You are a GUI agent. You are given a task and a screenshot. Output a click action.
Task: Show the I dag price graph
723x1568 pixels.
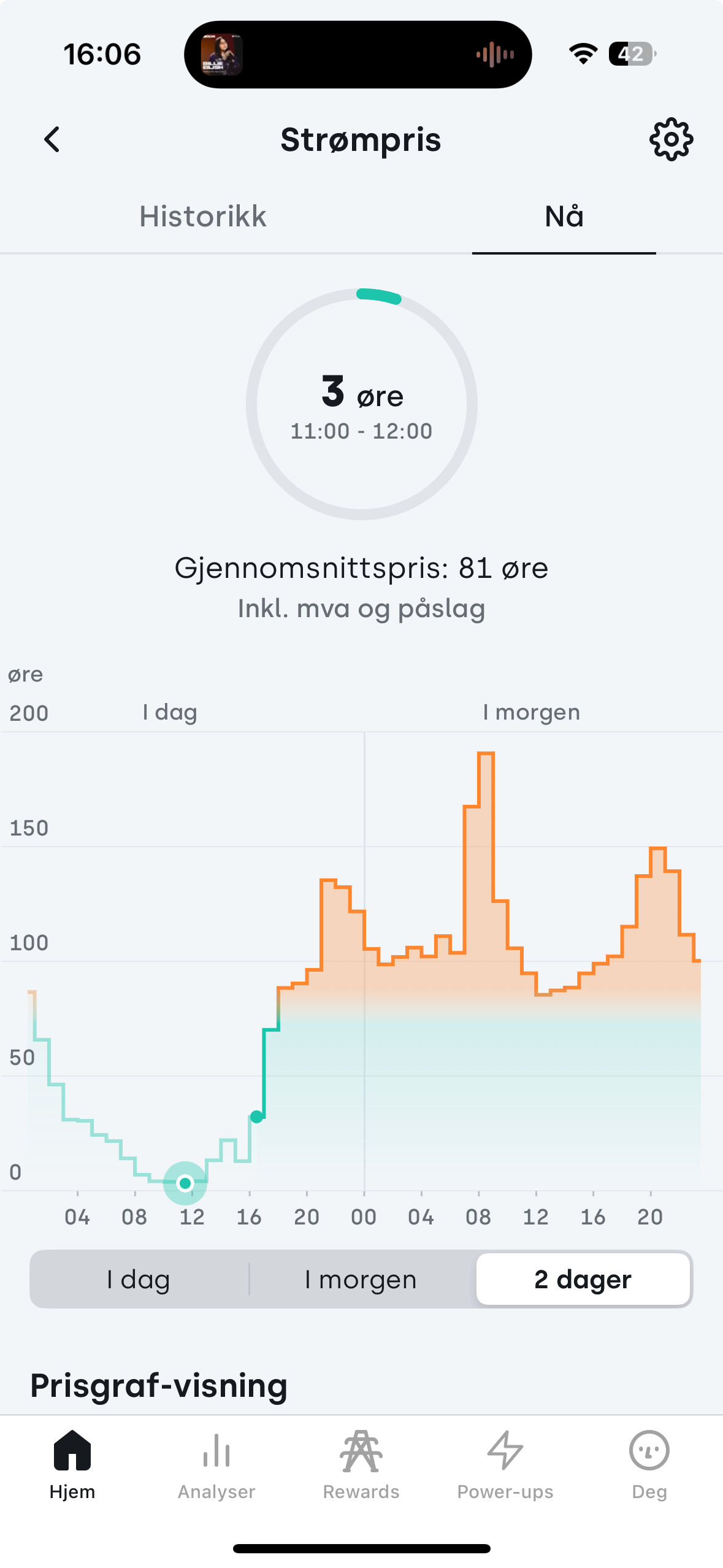click(140, 1280)
